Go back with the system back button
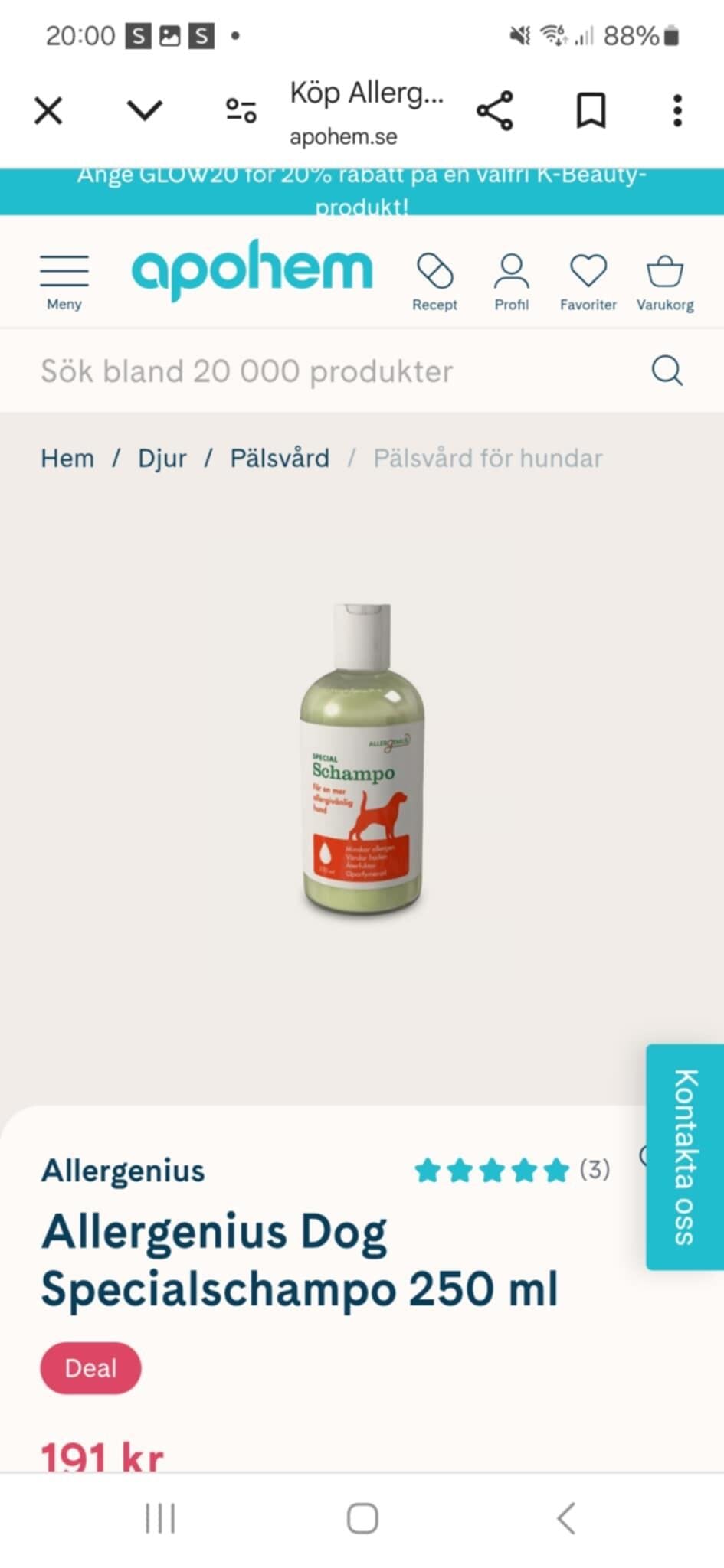Screen dimensions: 724x1568 (566, 1518)
